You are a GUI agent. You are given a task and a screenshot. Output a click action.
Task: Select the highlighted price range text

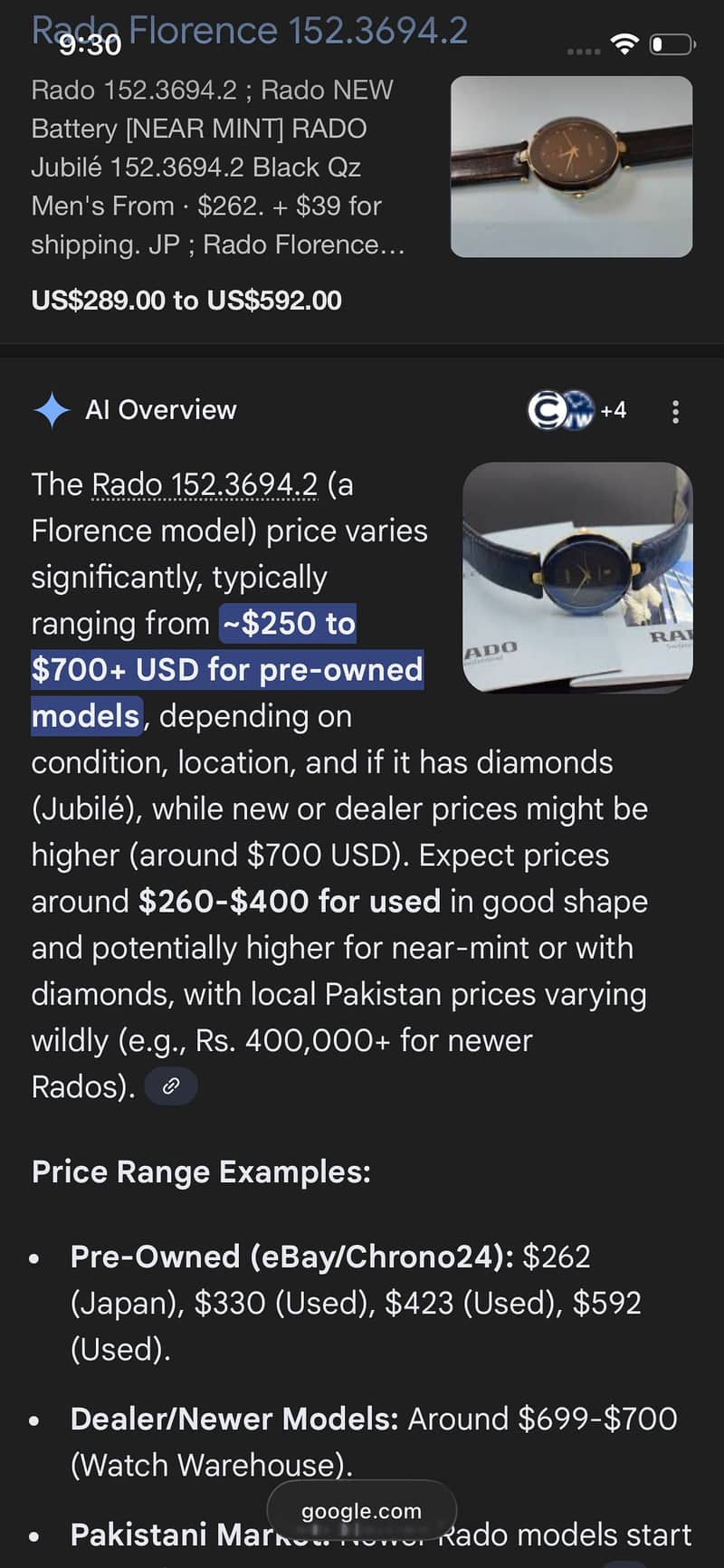click(x=226, y=670)
